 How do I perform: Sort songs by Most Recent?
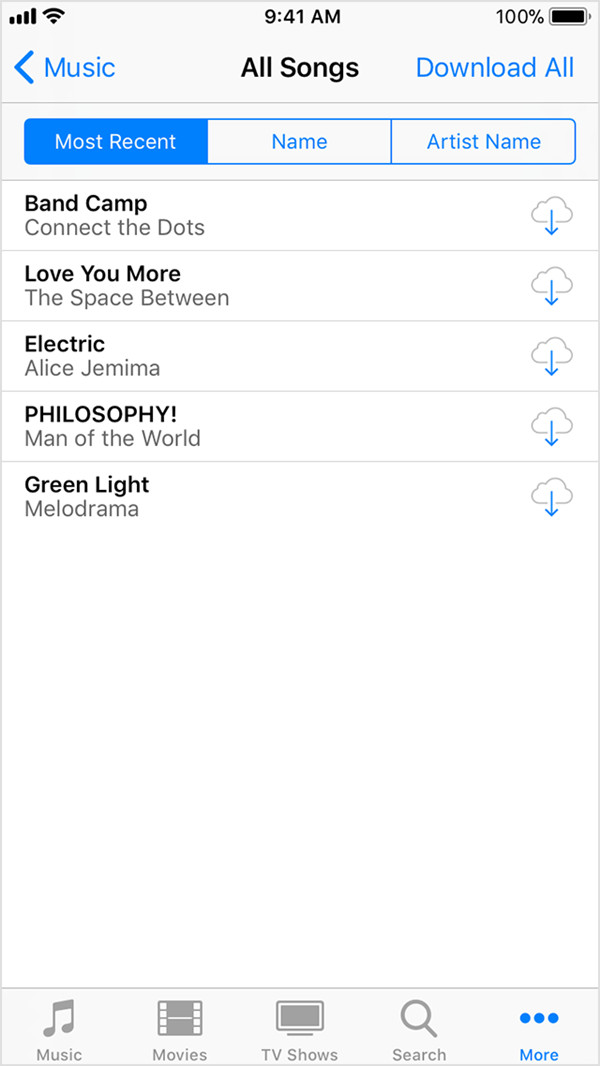[116, 141]
